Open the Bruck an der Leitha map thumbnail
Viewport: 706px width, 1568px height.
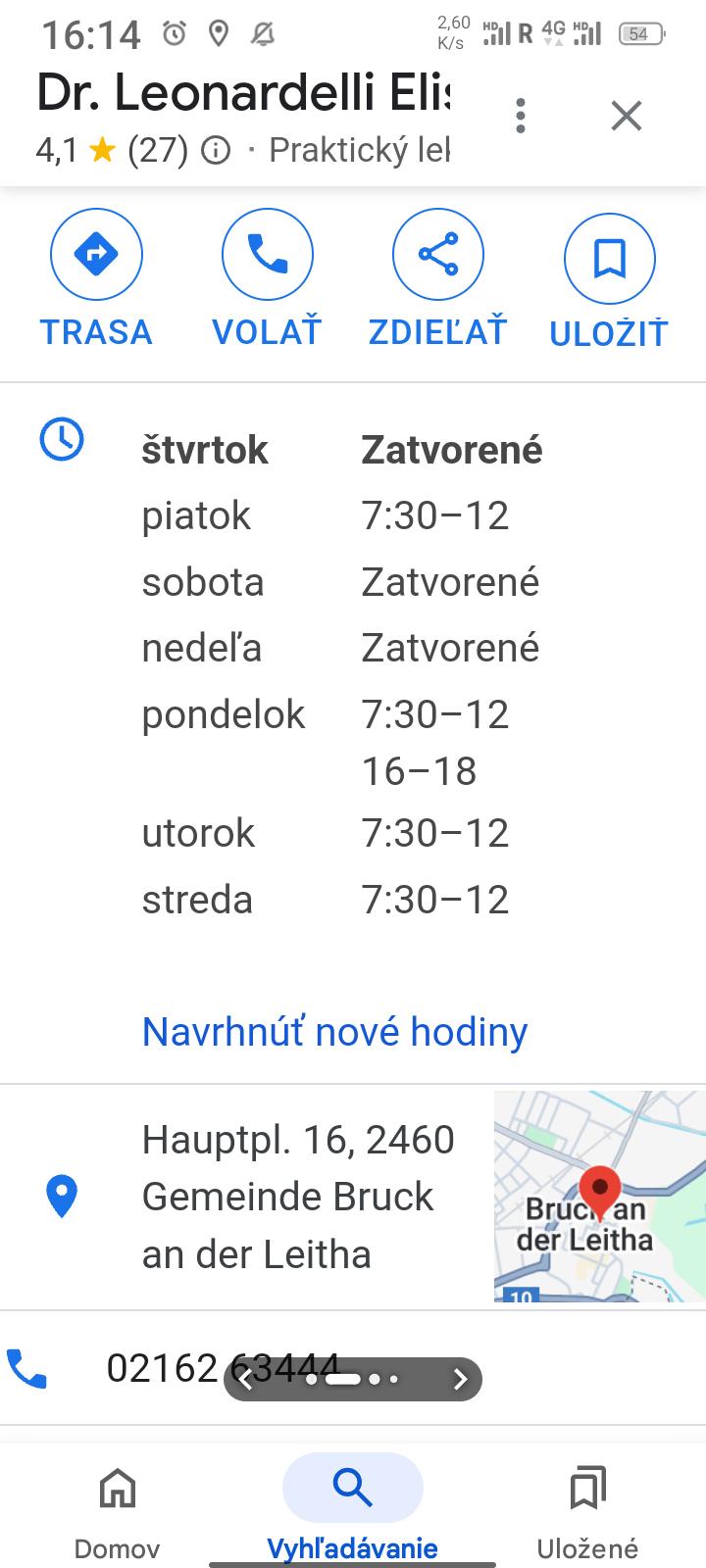pyautogui.click(x=599, y=1197)
